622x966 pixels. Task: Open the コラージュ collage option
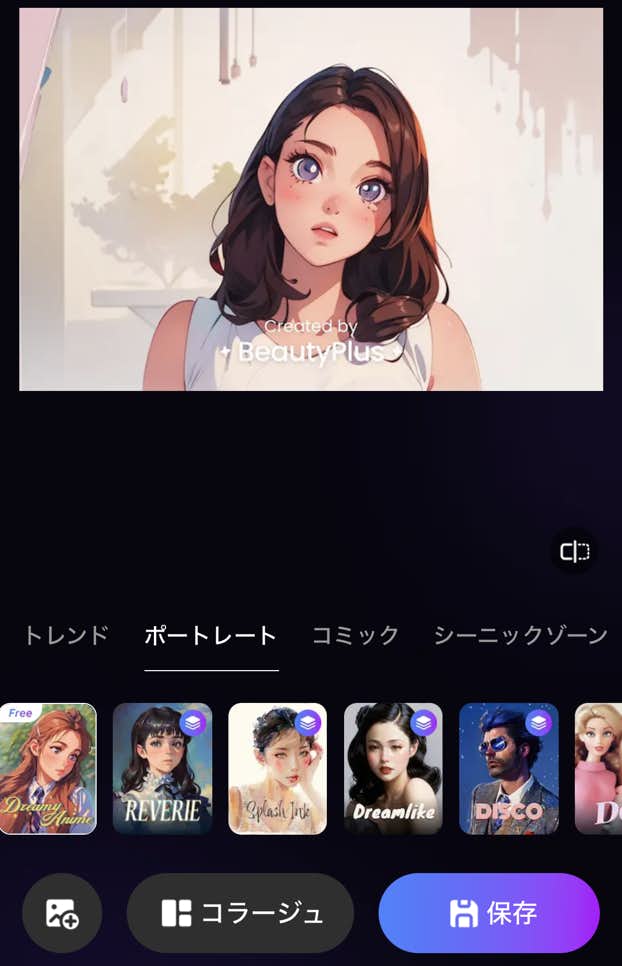point(240,913)
